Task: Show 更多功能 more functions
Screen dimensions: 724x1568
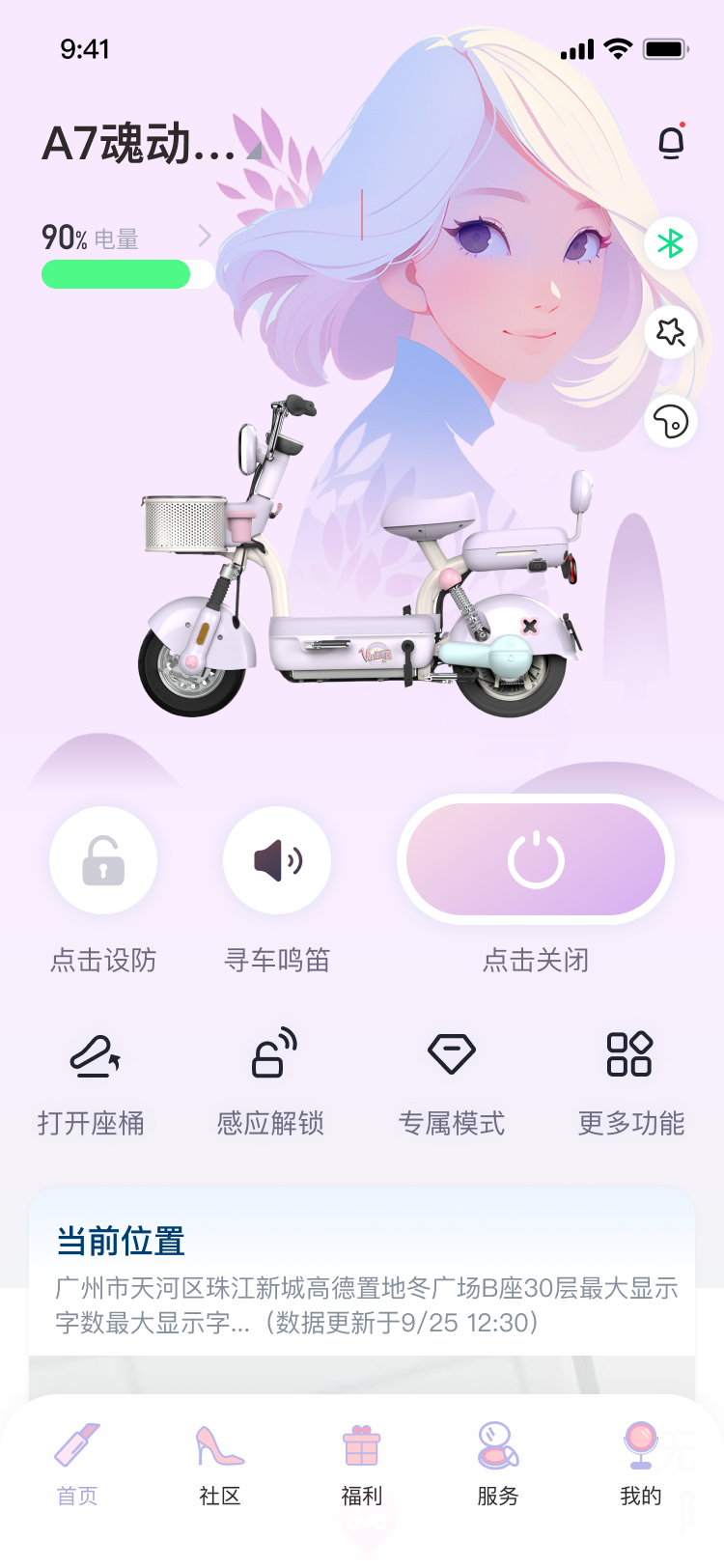Action: click(630, 1079)
